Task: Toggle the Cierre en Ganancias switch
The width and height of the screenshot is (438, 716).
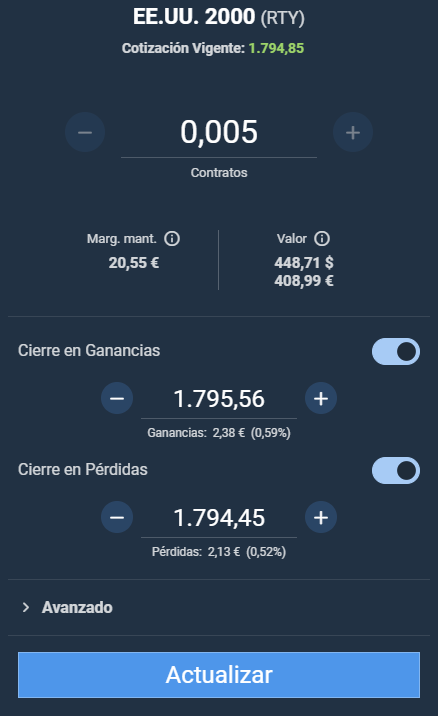Action: [396, 352]
